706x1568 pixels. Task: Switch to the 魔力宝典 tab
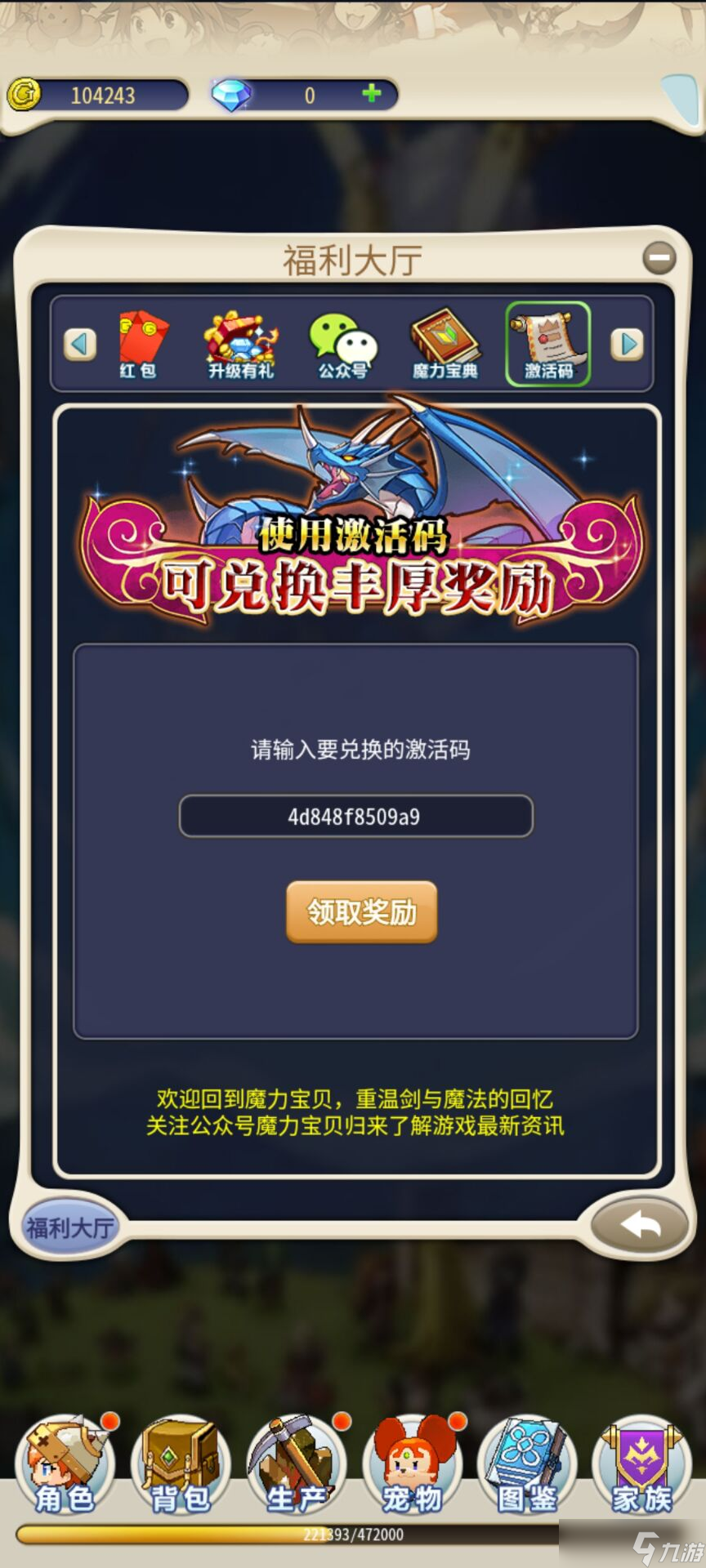445,345
